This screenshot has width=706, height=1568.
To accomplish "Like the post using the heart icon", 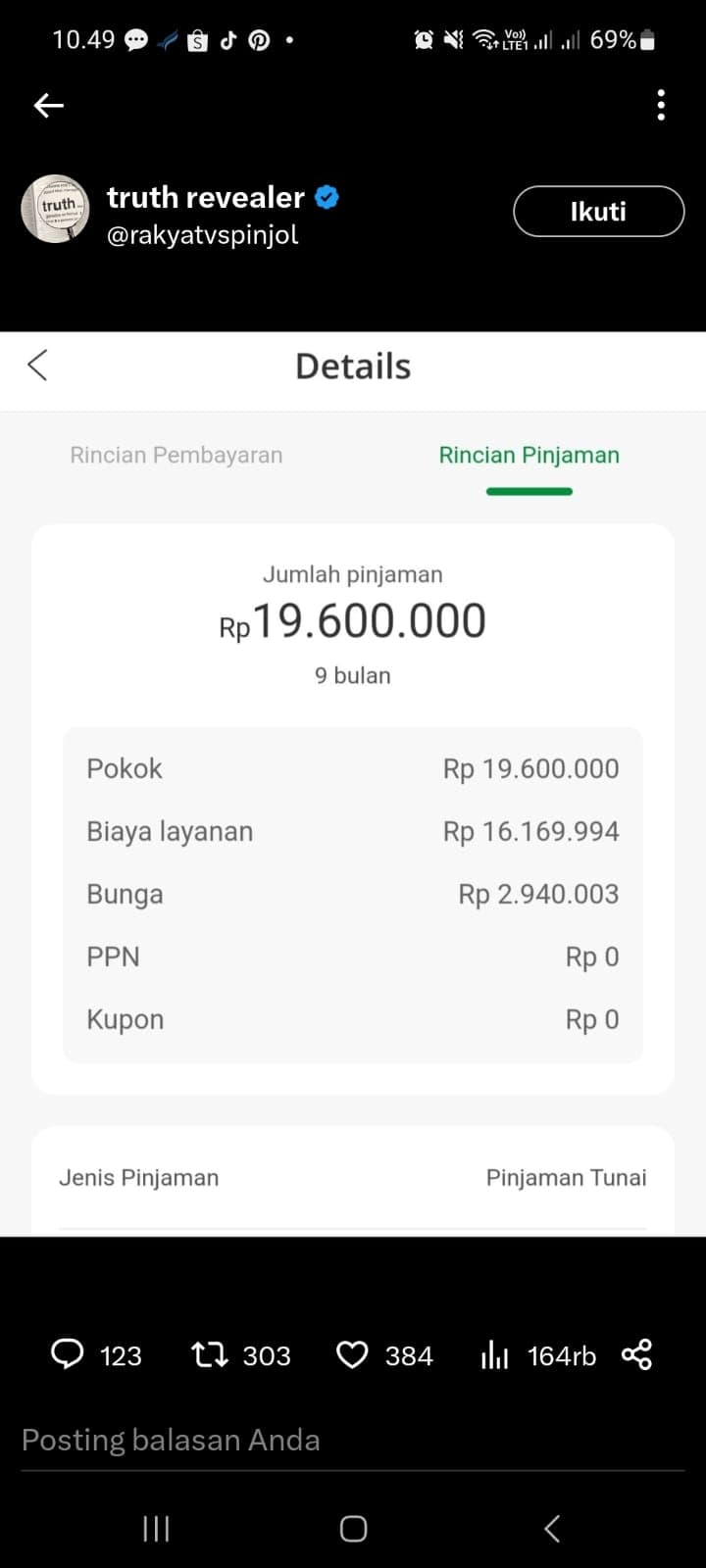I will 354,1355.
